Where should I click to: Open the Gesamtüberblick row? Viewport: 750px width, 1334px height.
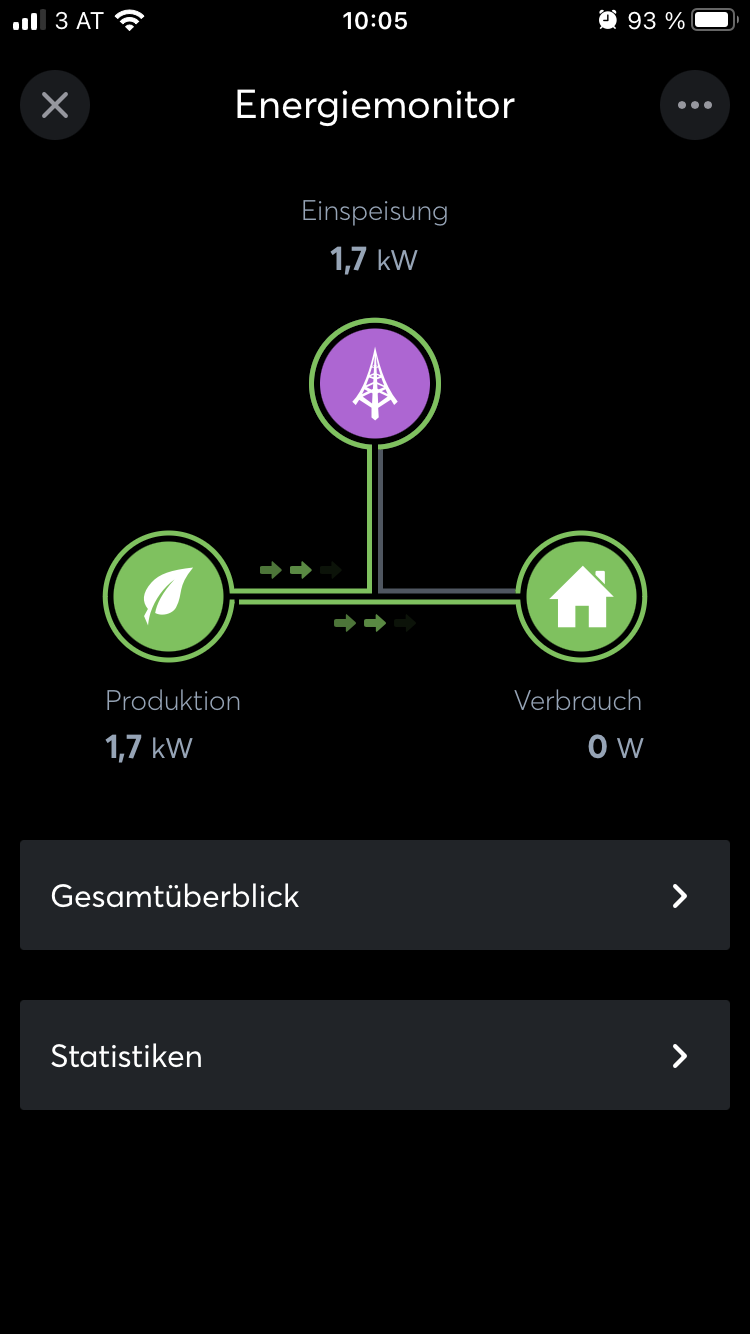point(375,895)
